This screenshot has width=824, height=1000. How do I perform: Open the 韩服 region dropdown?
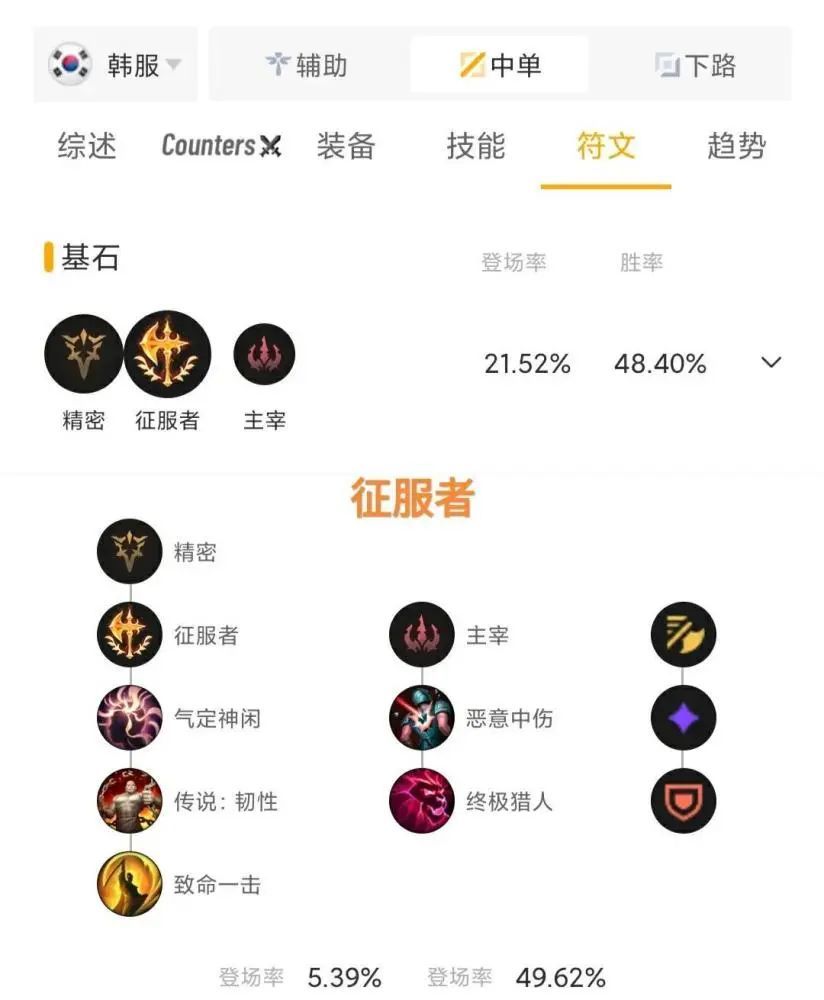point(115,66)
